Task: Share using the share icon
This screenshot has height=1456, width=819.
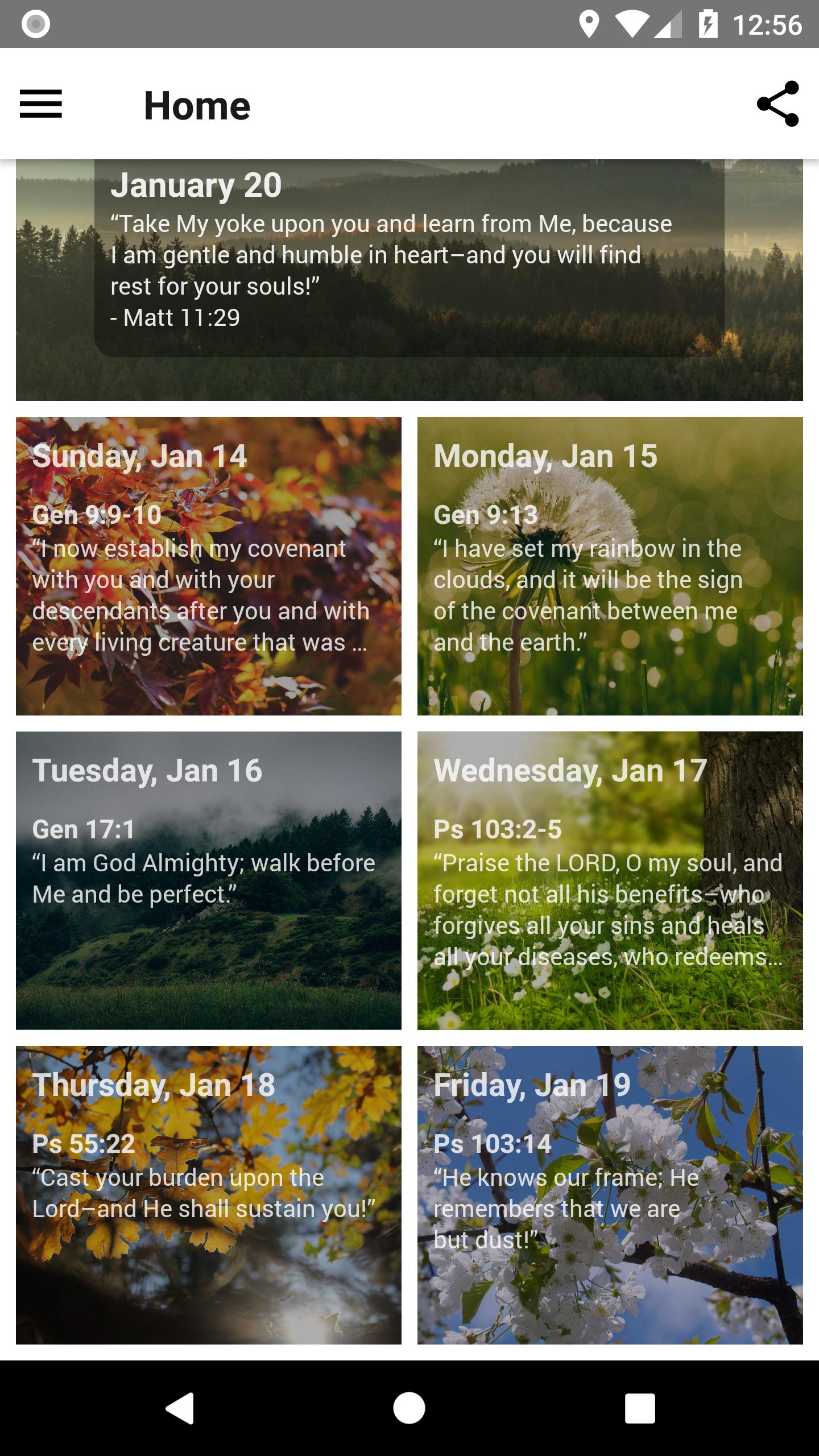Action: 777,104
